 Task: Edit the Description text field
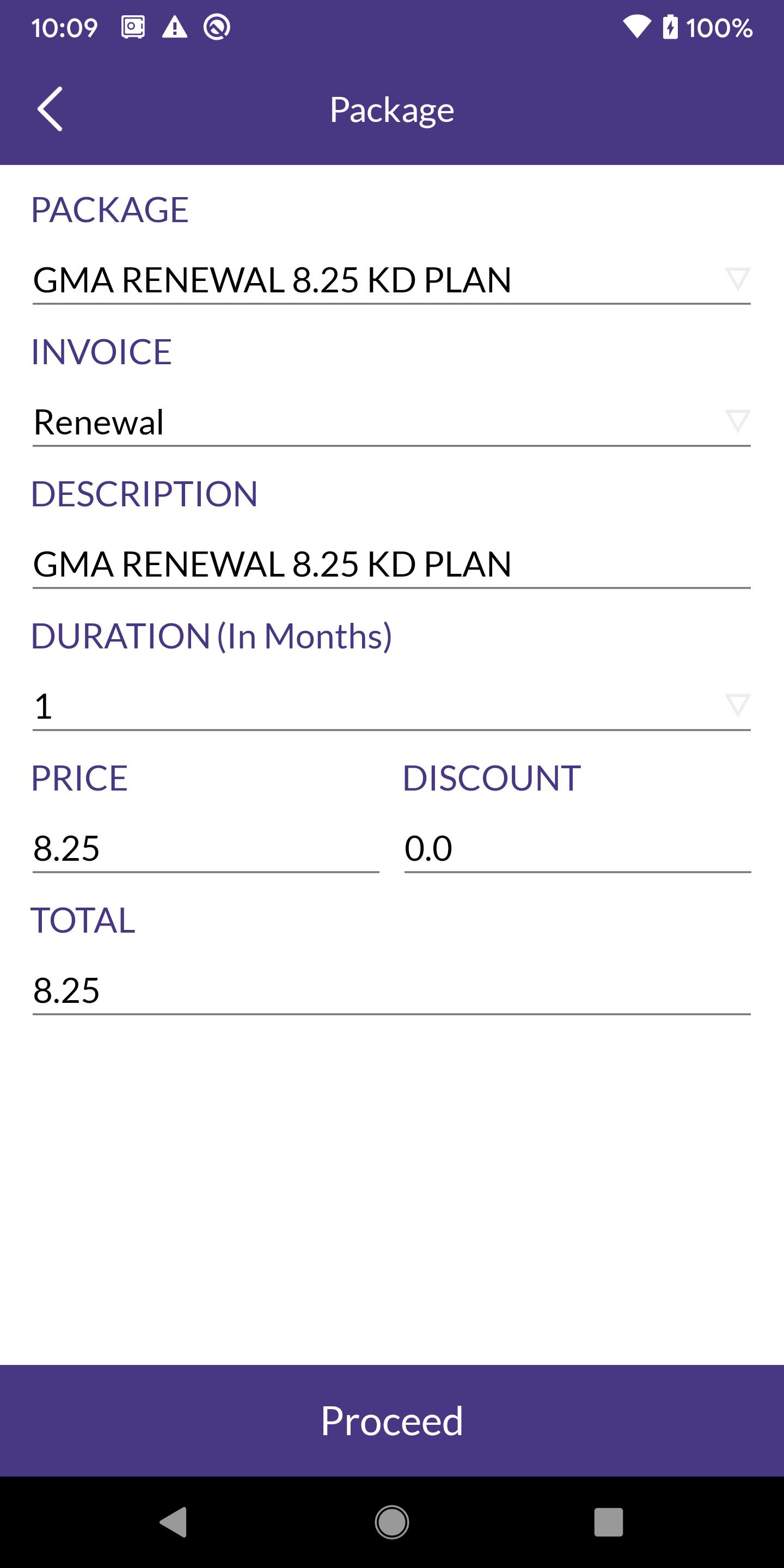point(391,563)
